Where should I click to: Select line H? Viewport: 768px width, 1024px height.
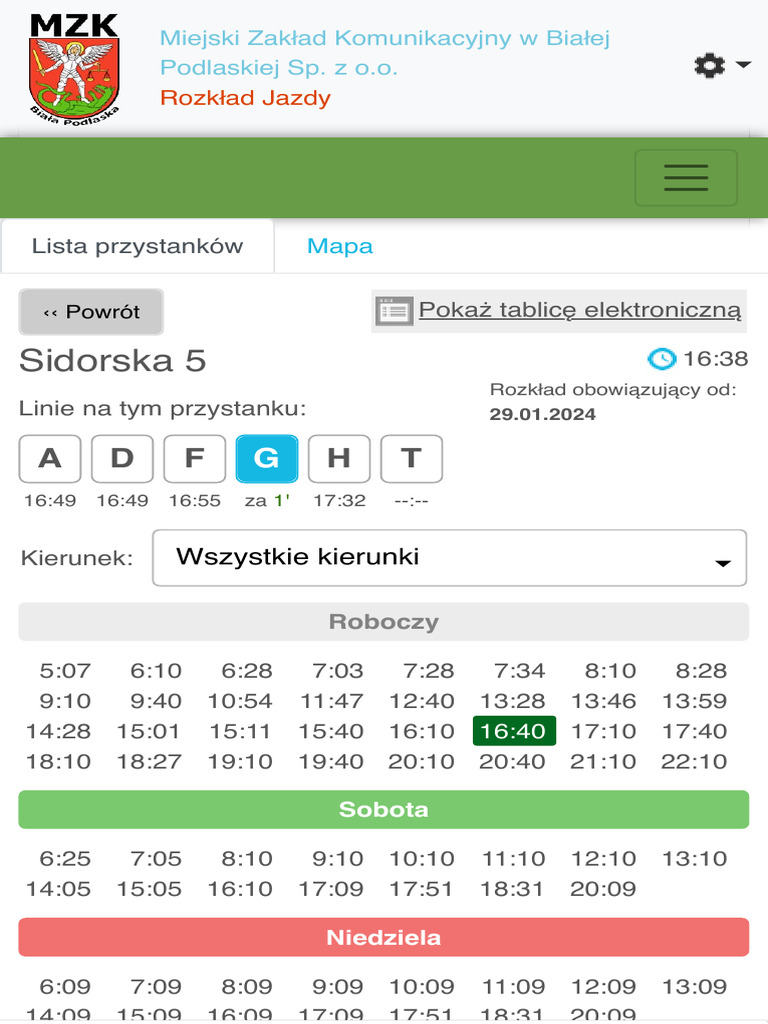pos(339,459)
